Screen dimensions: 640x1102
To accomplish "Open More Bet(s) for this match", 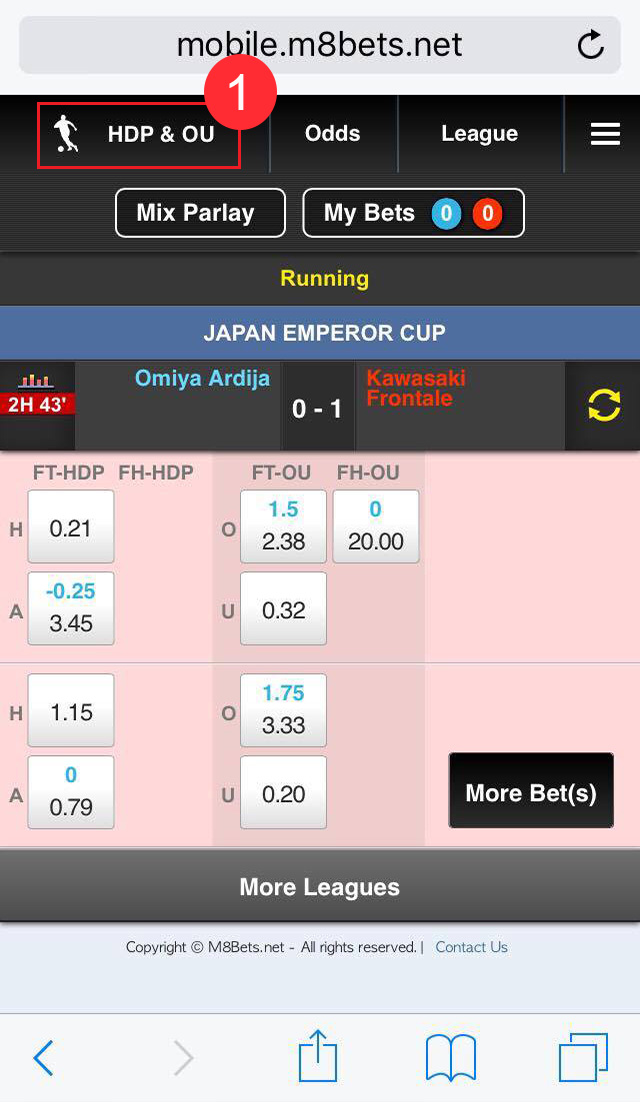I will coord(531,791).
